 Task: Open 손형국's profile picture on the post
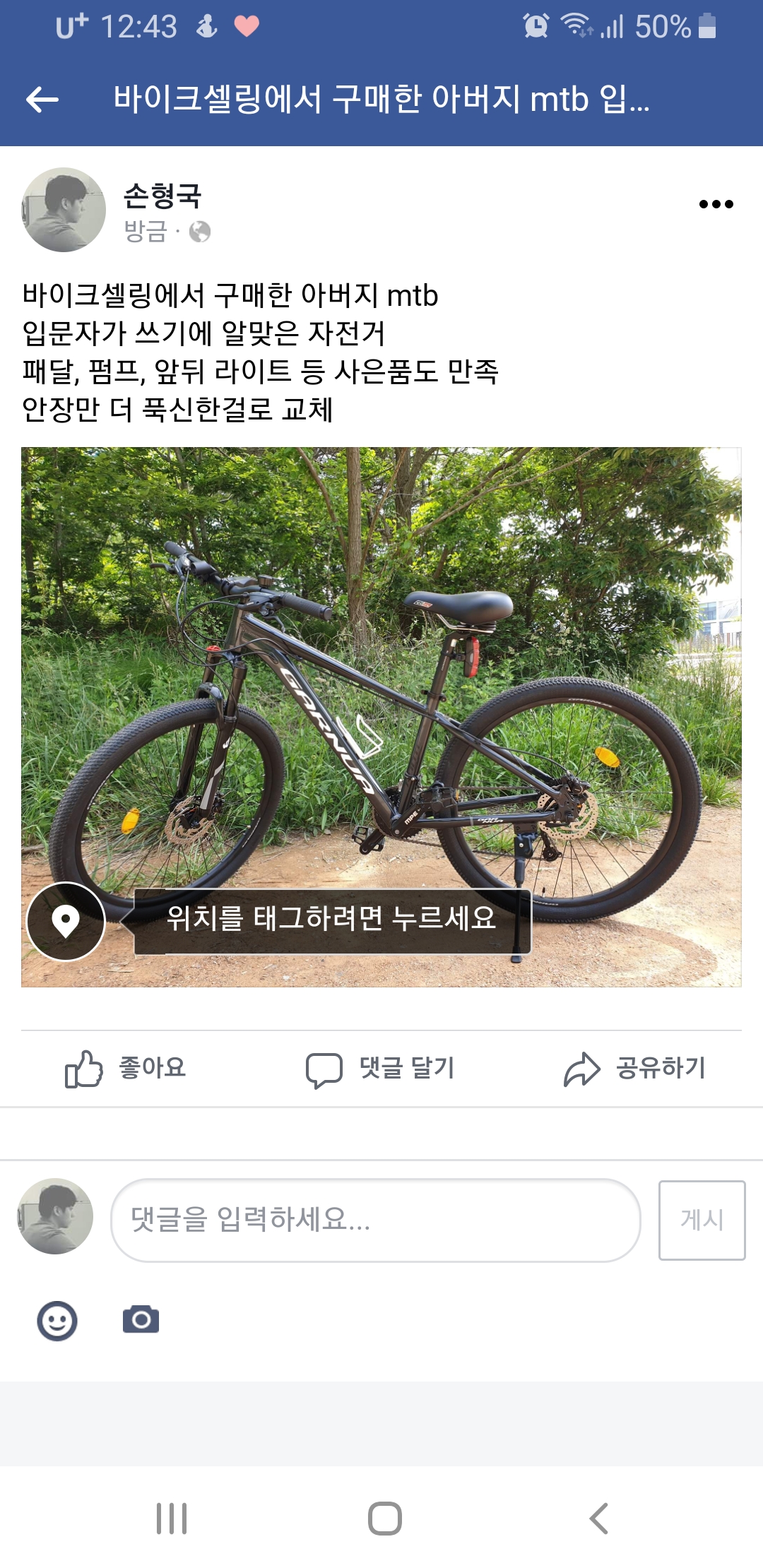(64, 210)
